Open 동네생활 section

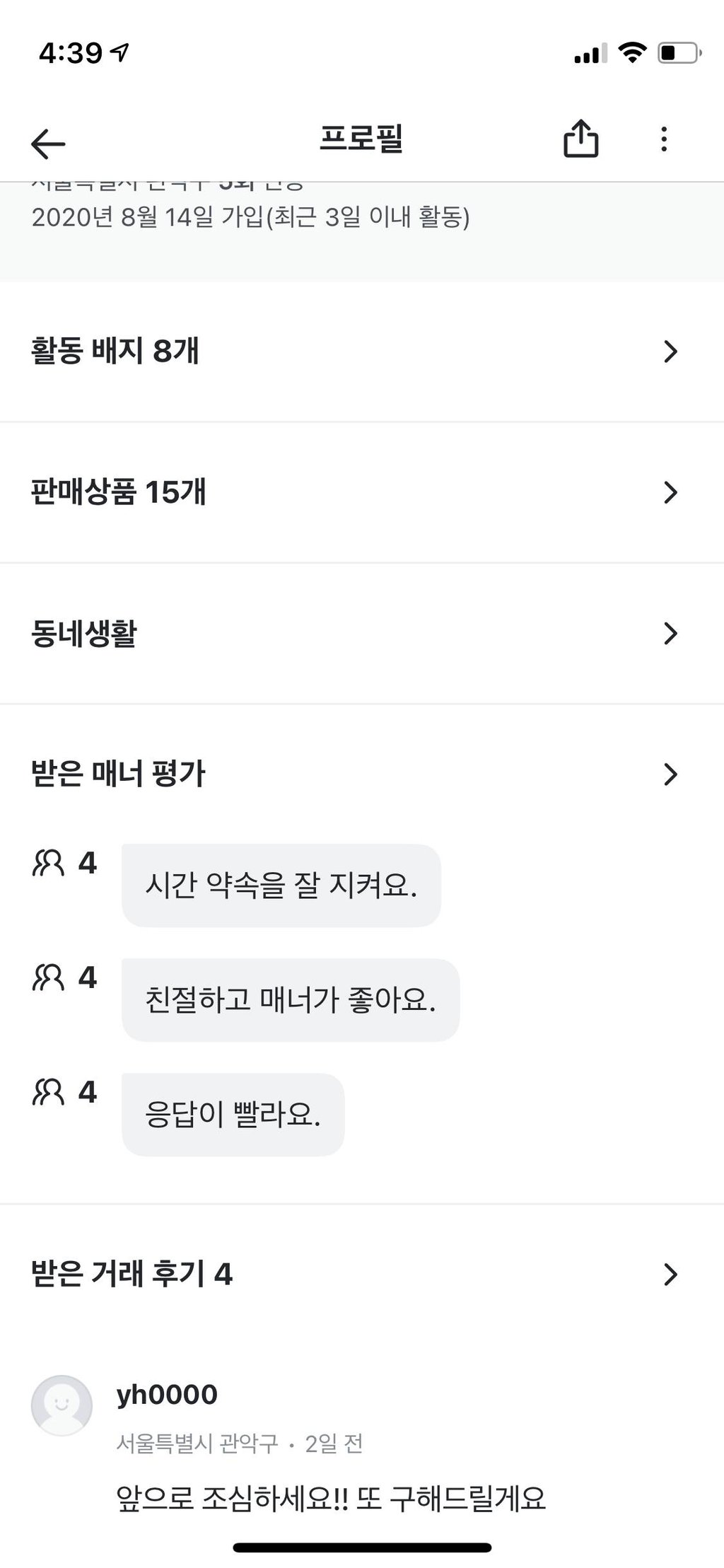pos(354,634)
